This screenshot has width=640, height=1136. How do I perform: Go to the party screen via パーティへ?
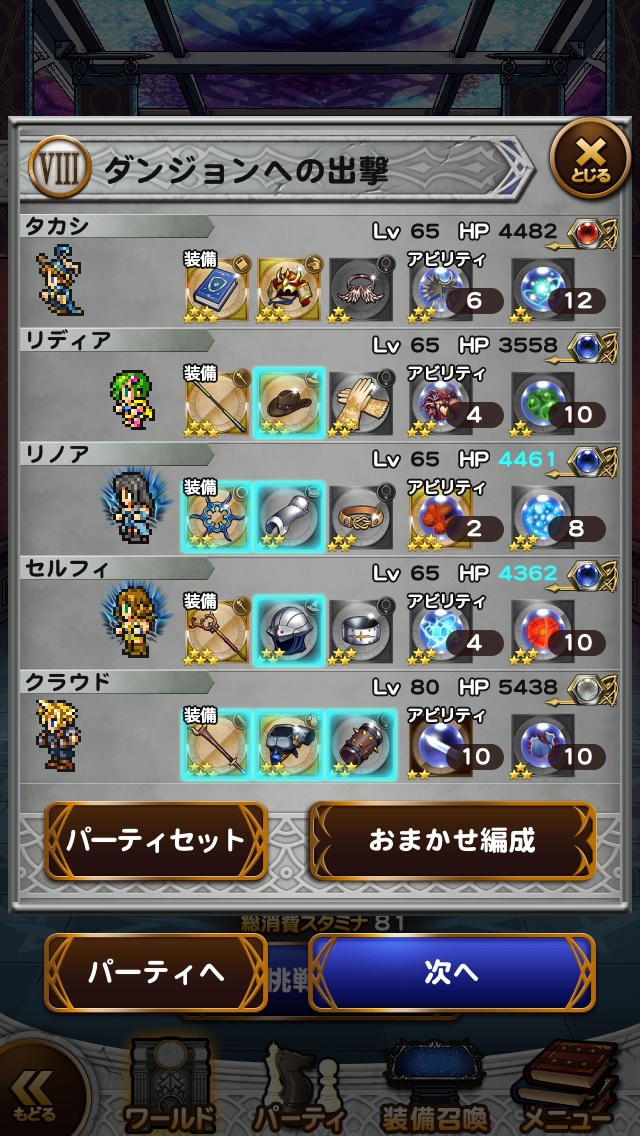[x=155, y=972]
